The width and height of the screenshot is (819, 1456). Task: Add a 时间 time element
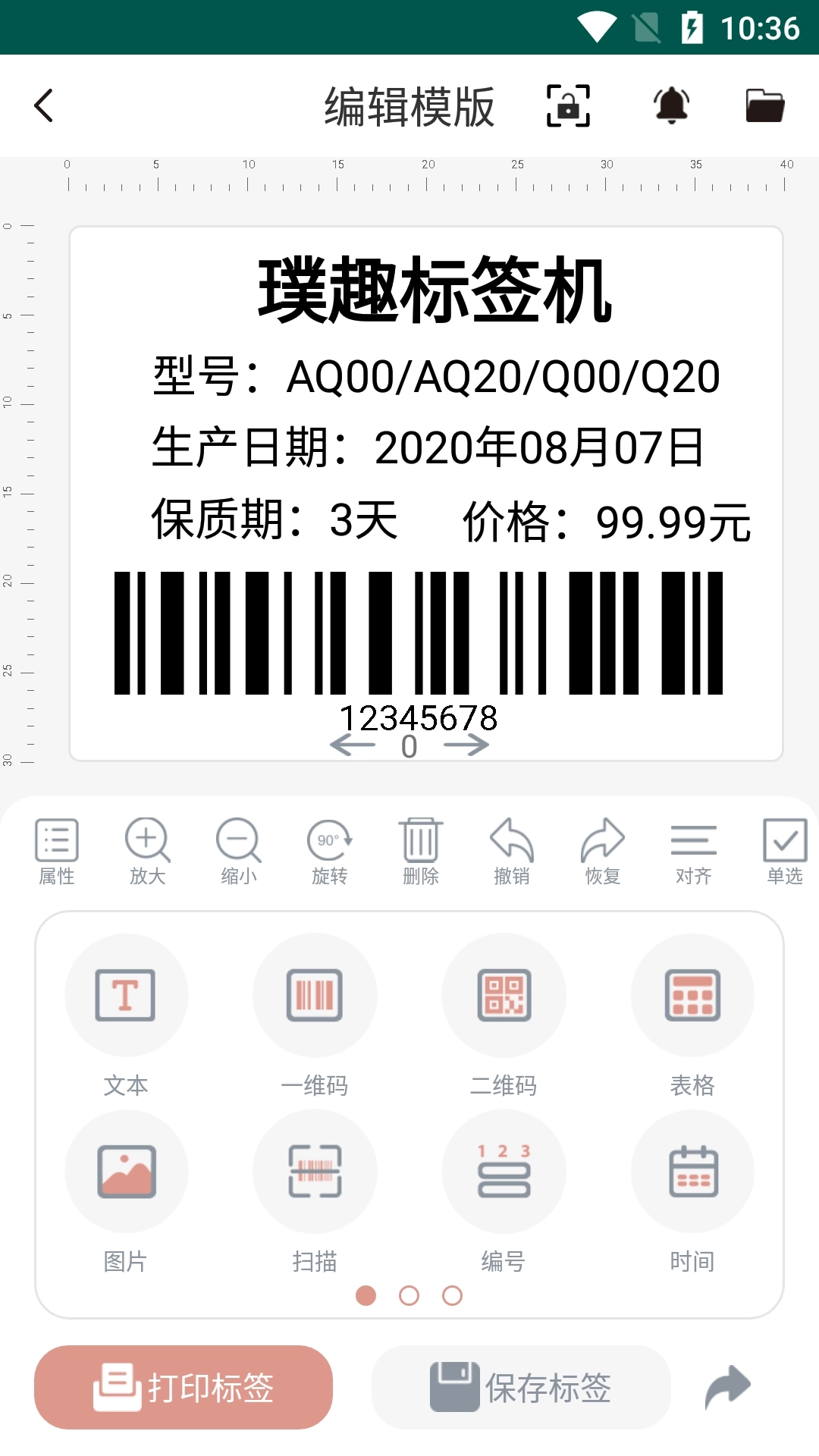coord(692,1193)
